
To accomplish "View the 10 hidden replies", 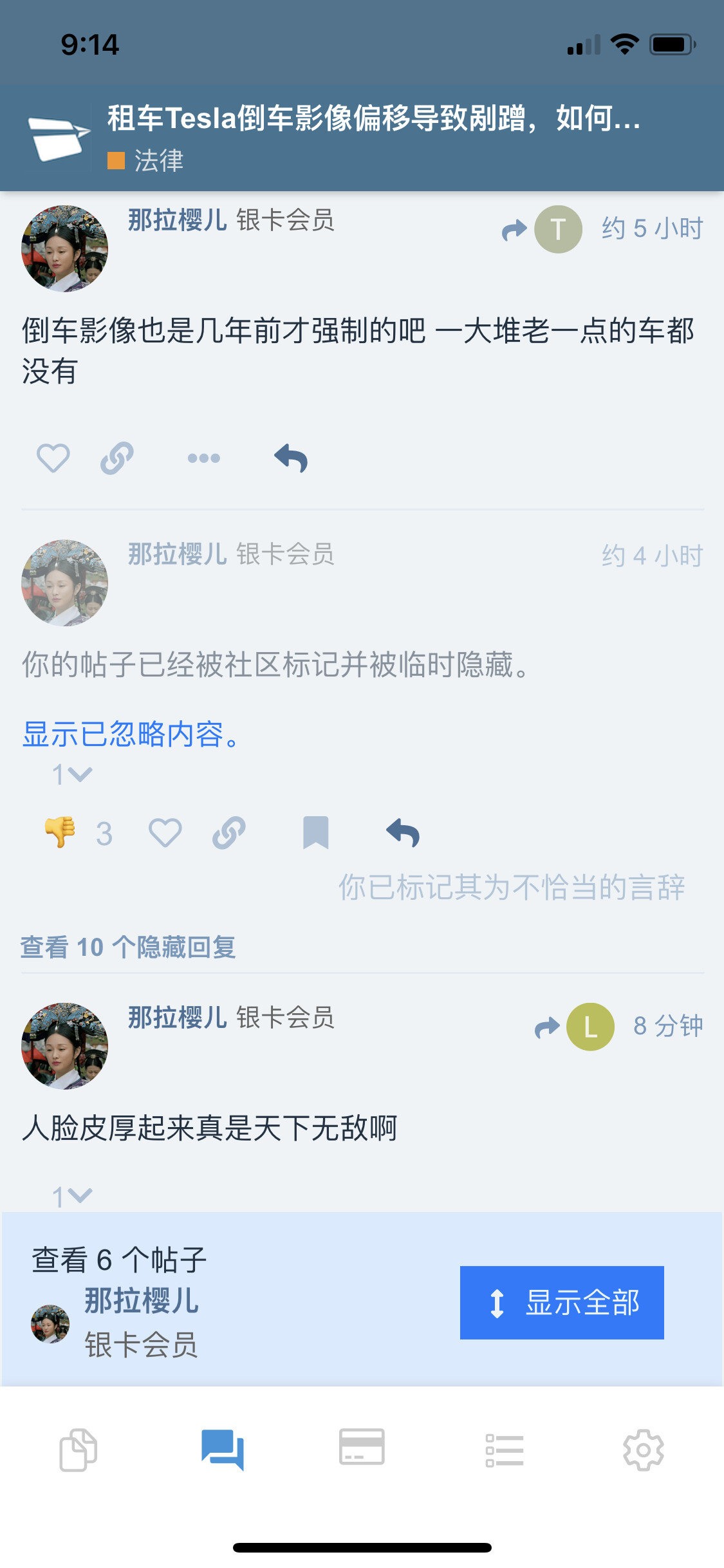I will pyautogui.click(x=128, y=947).
